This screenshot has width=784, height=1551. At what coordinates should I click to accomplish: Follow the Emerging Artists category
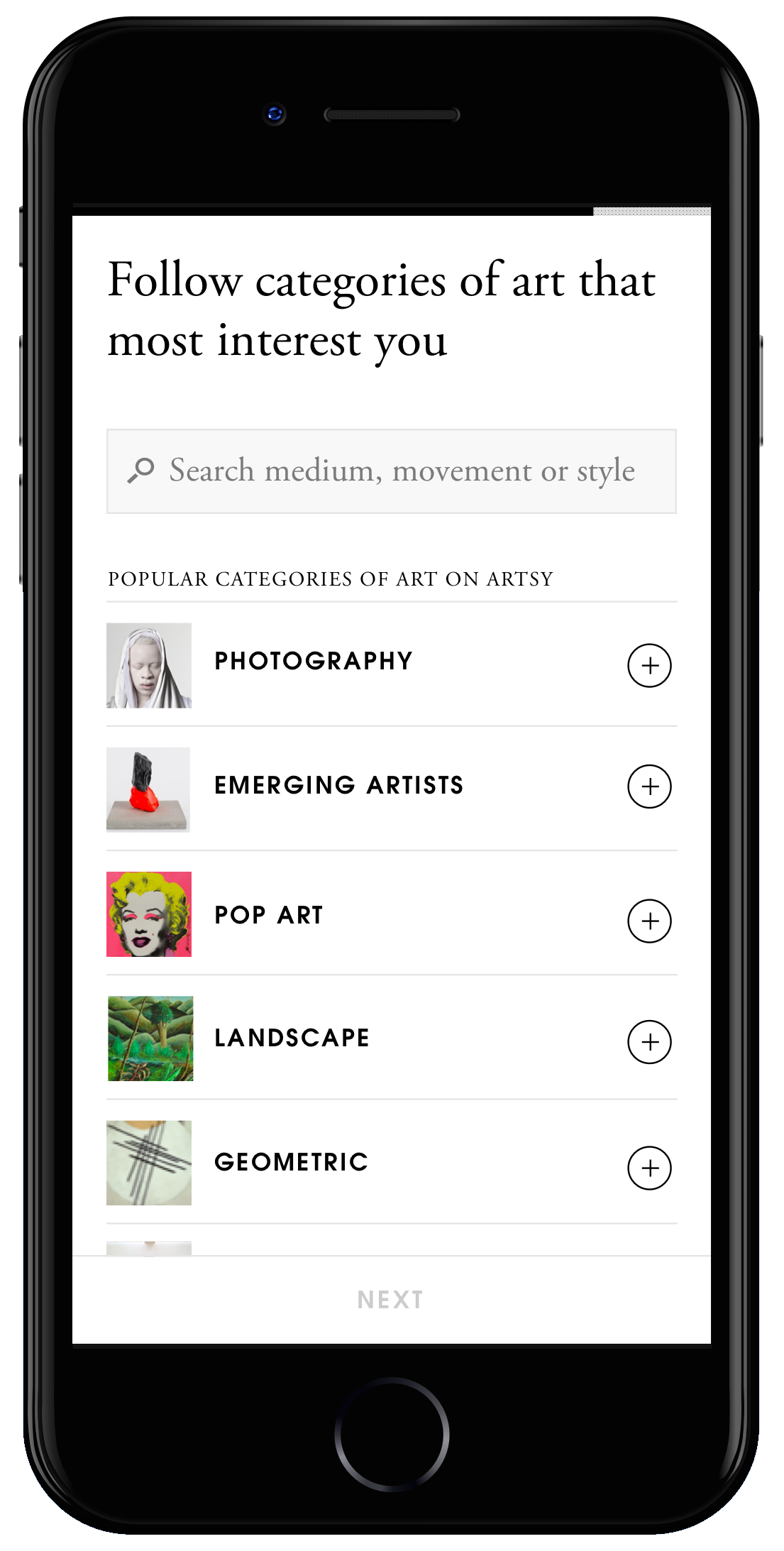tap(648, 787)
